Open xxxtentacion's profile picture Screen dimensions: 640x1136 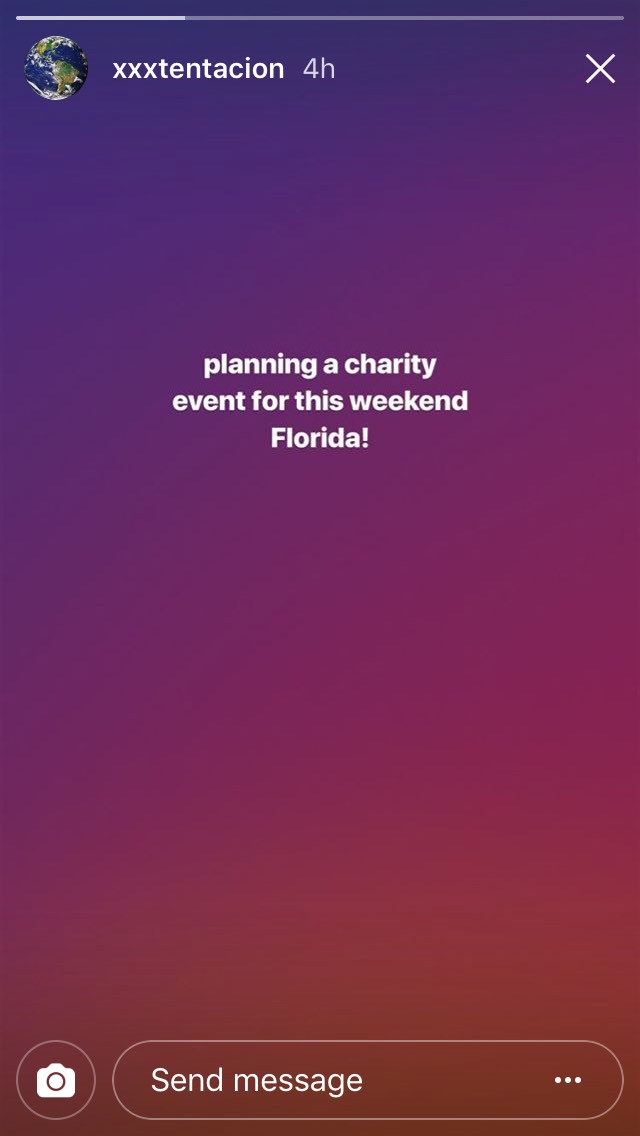pos(56,68)
